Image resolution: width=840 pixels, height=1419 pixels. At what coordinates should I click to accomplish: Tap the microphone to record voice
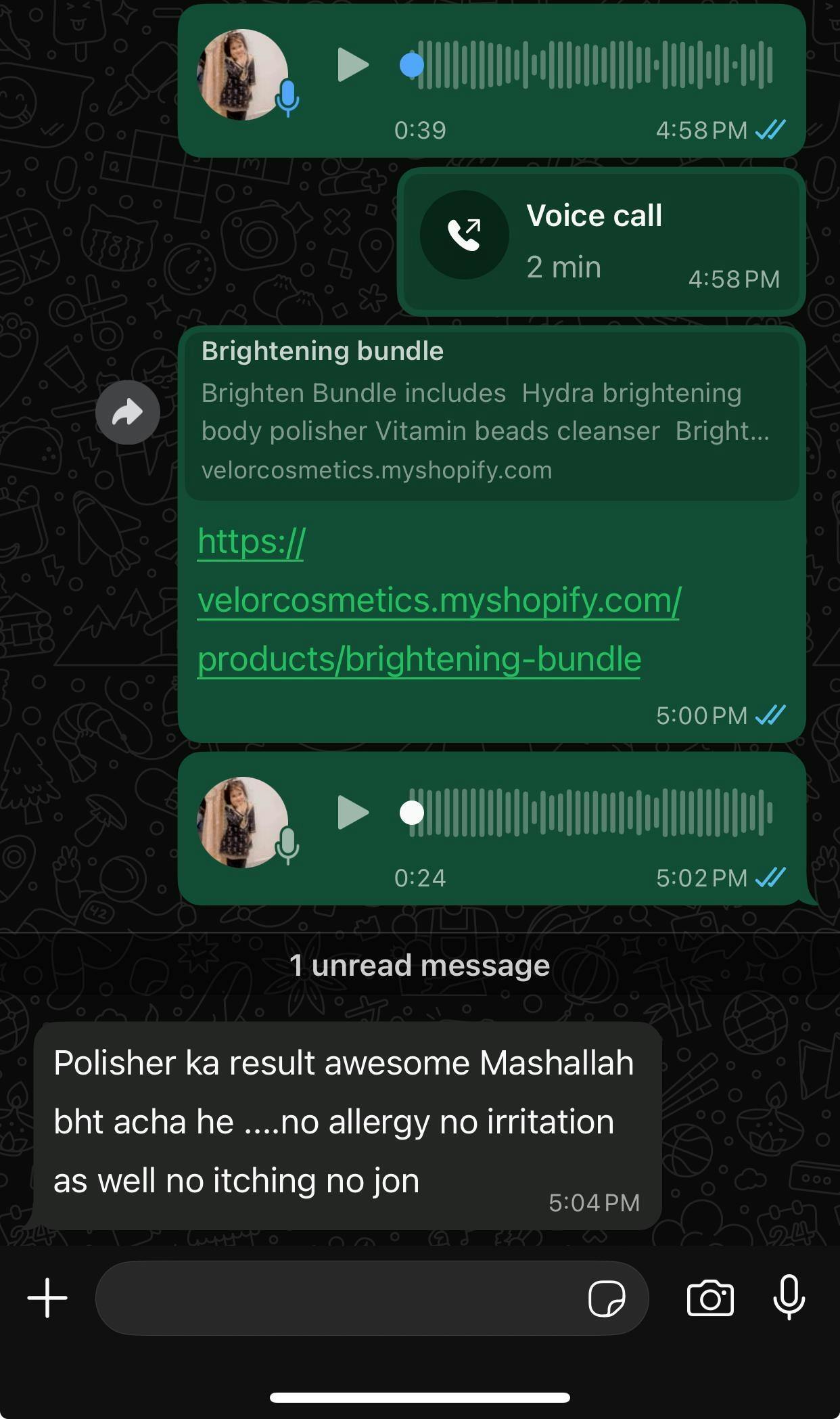tap(789, 1297)
